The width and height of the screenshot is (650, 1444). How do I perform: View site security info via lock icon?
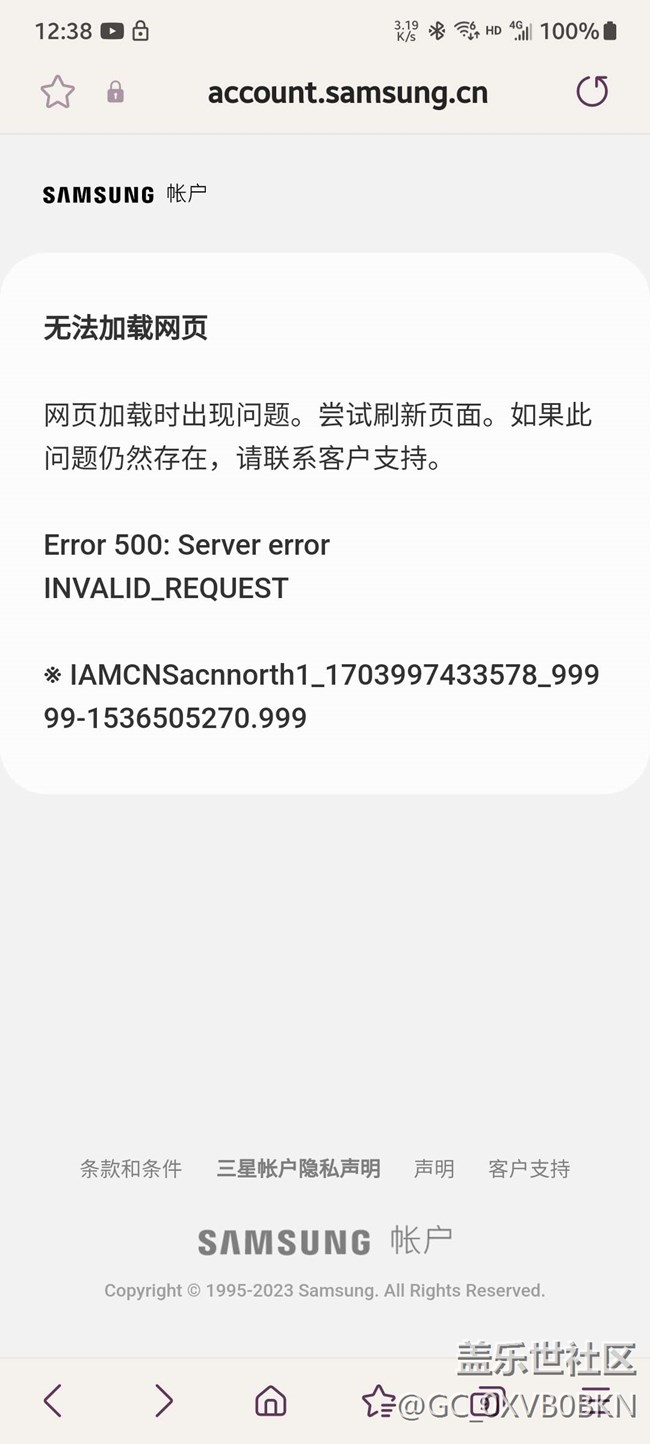click(116, 93)
